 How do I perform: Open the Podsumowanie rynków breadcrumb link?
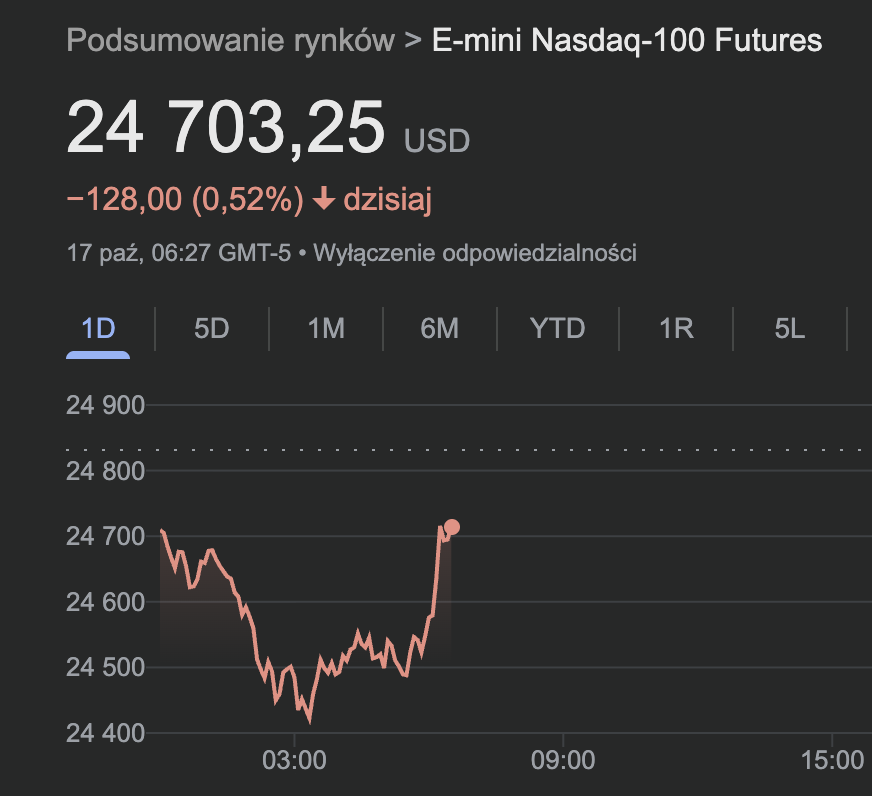(x=230, y=41)
